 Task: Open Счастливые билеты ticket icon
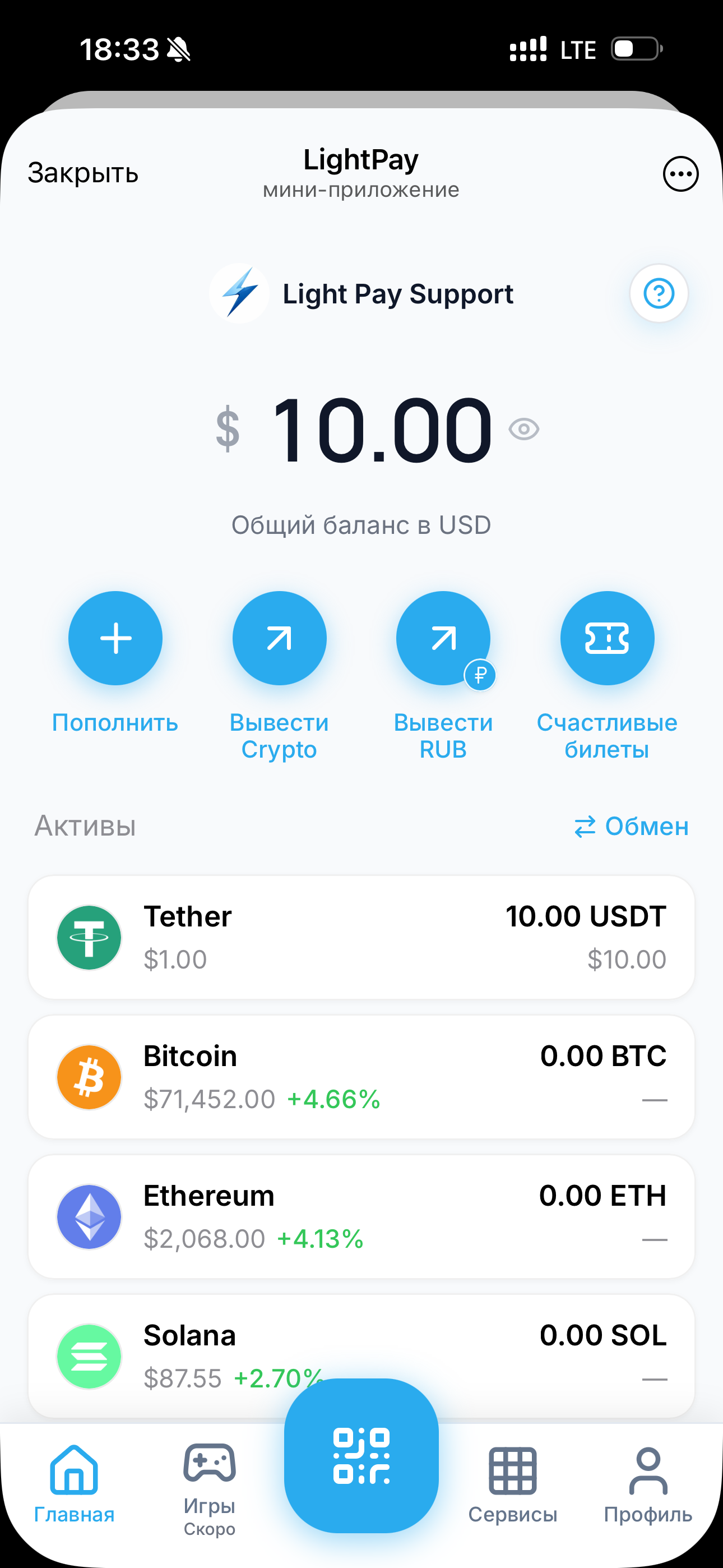point(607,638)
